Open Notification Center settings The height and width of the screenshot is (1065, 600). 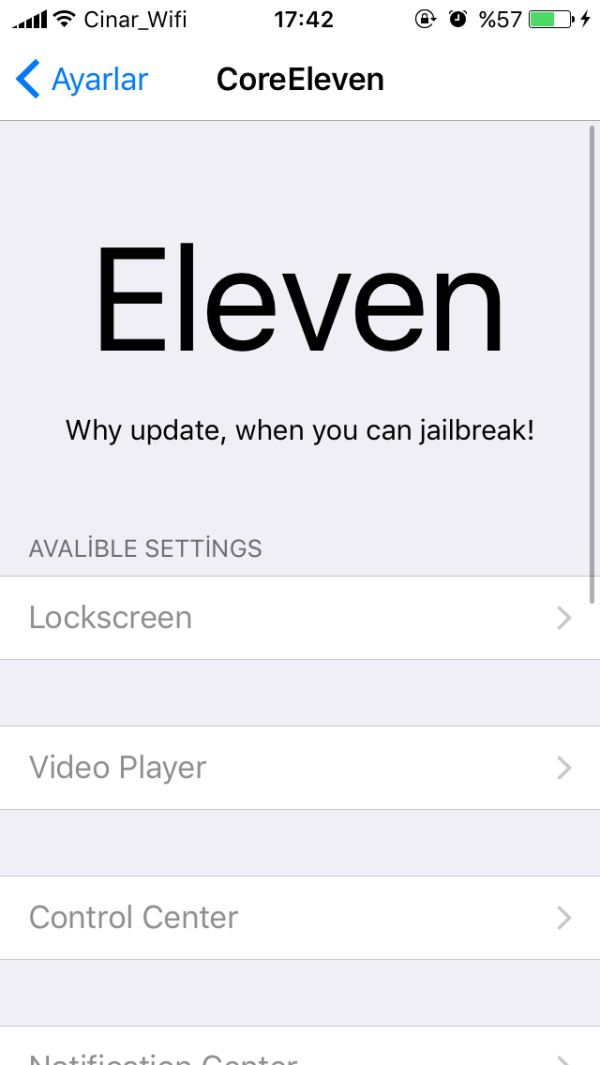[x=300, y=1050]
